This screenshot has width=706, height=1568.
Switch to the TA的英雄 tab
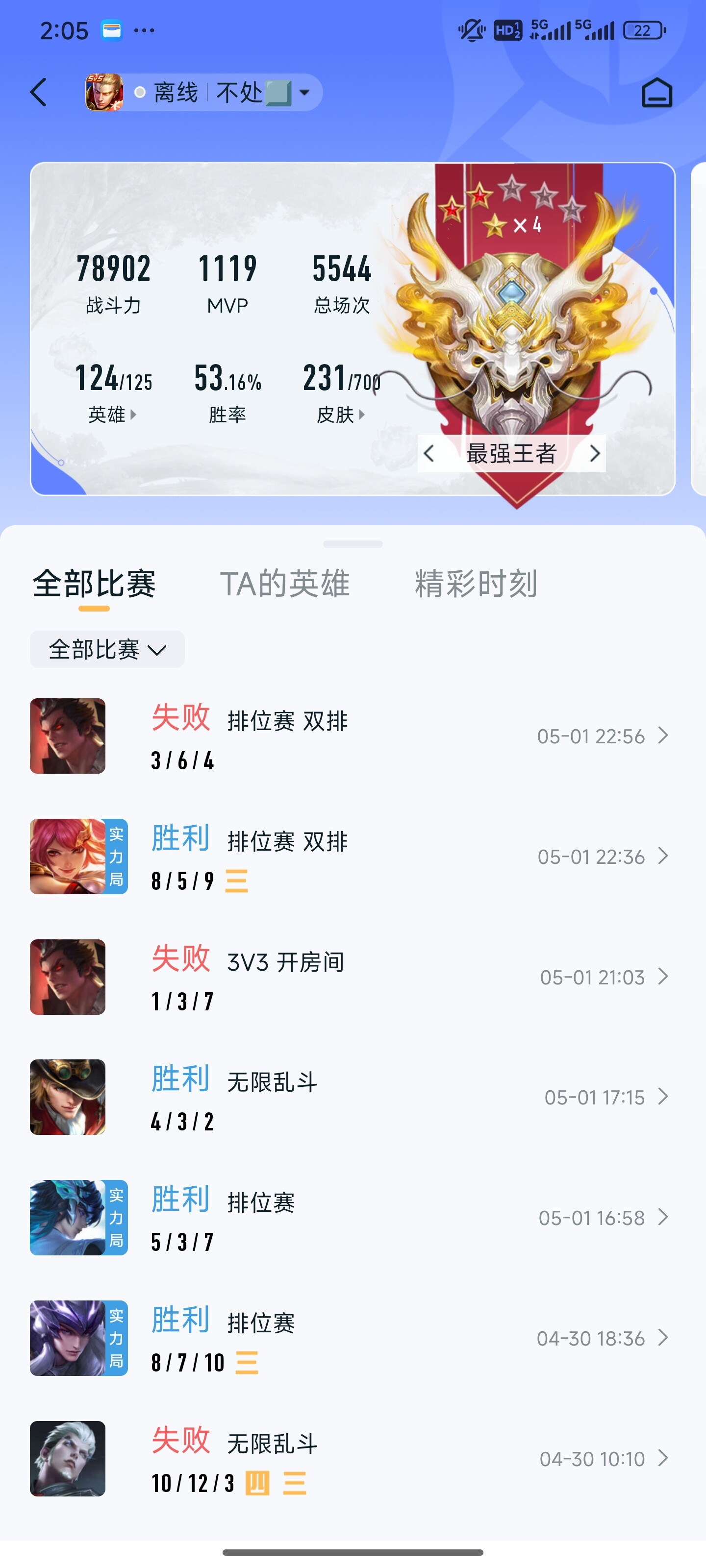point(284,584)
